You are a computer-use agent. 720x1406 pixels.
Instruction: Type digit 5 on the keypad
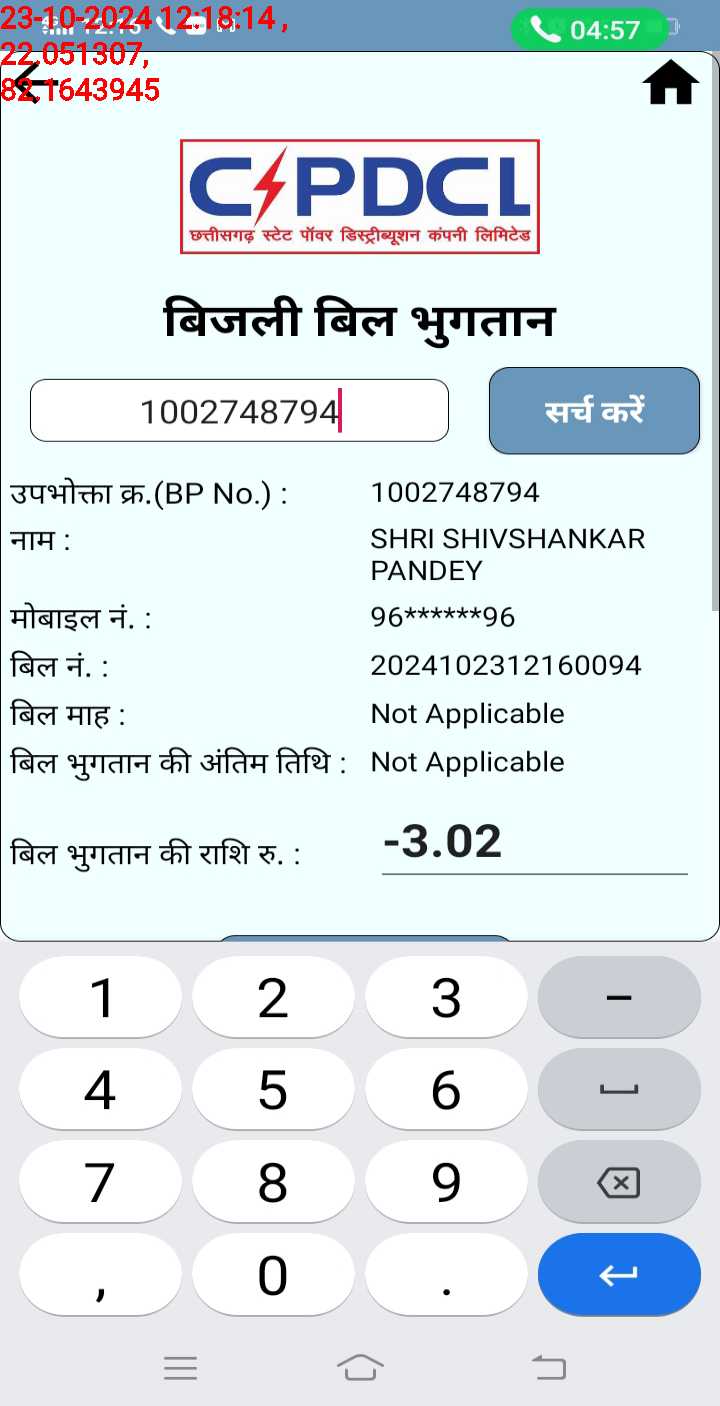pyautogui.click(x=273, y=1090)
